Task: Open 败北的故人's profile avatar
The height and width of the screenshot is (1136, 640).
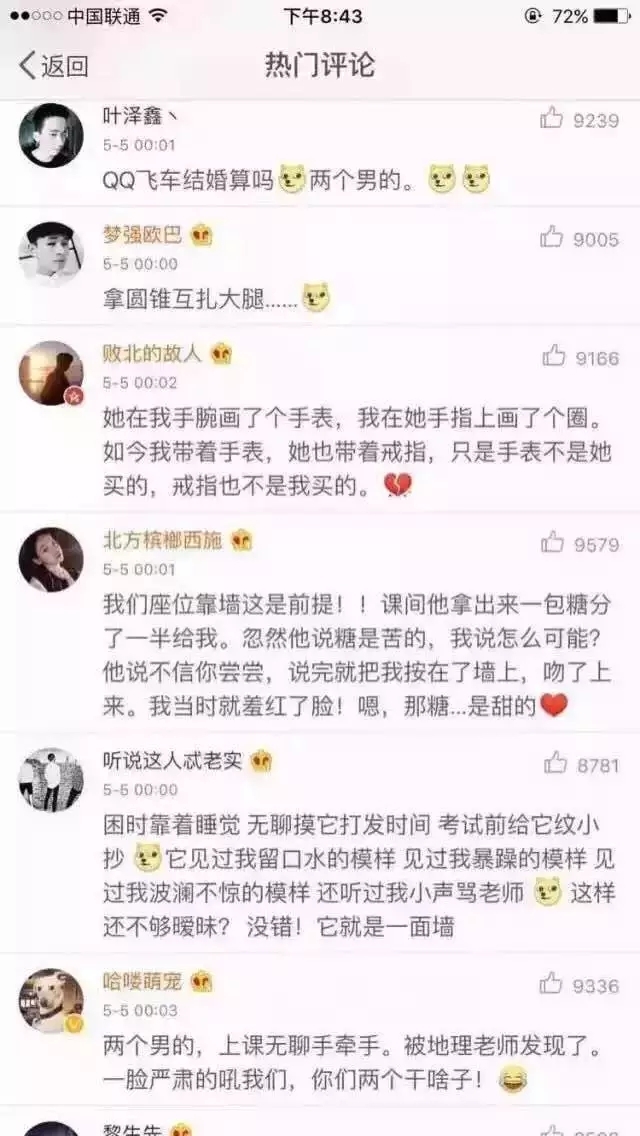Action: [x=51, y=373]
